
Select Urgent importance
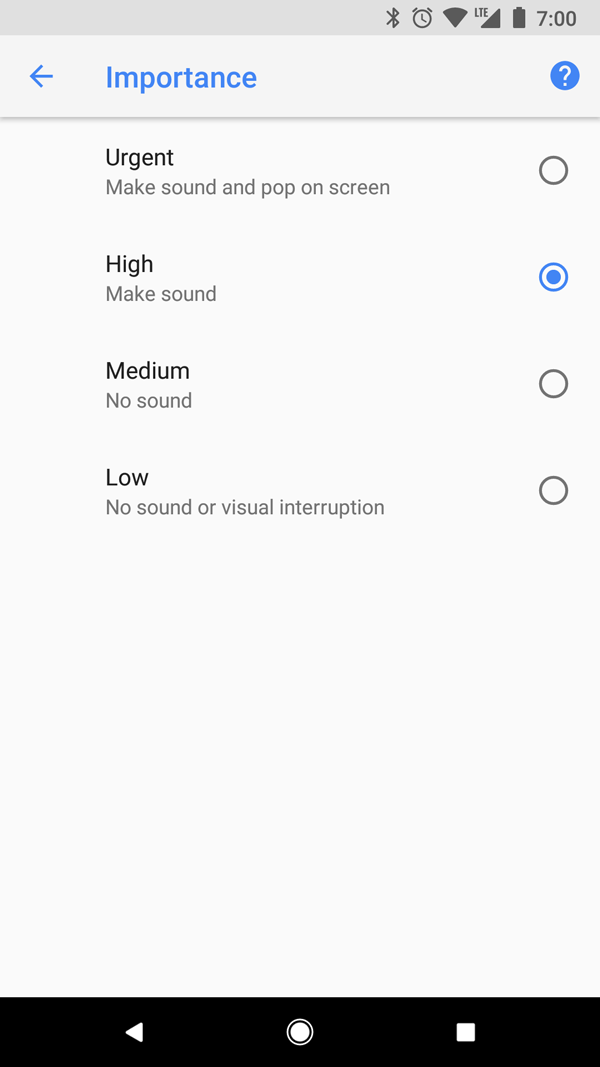point(553,171)
